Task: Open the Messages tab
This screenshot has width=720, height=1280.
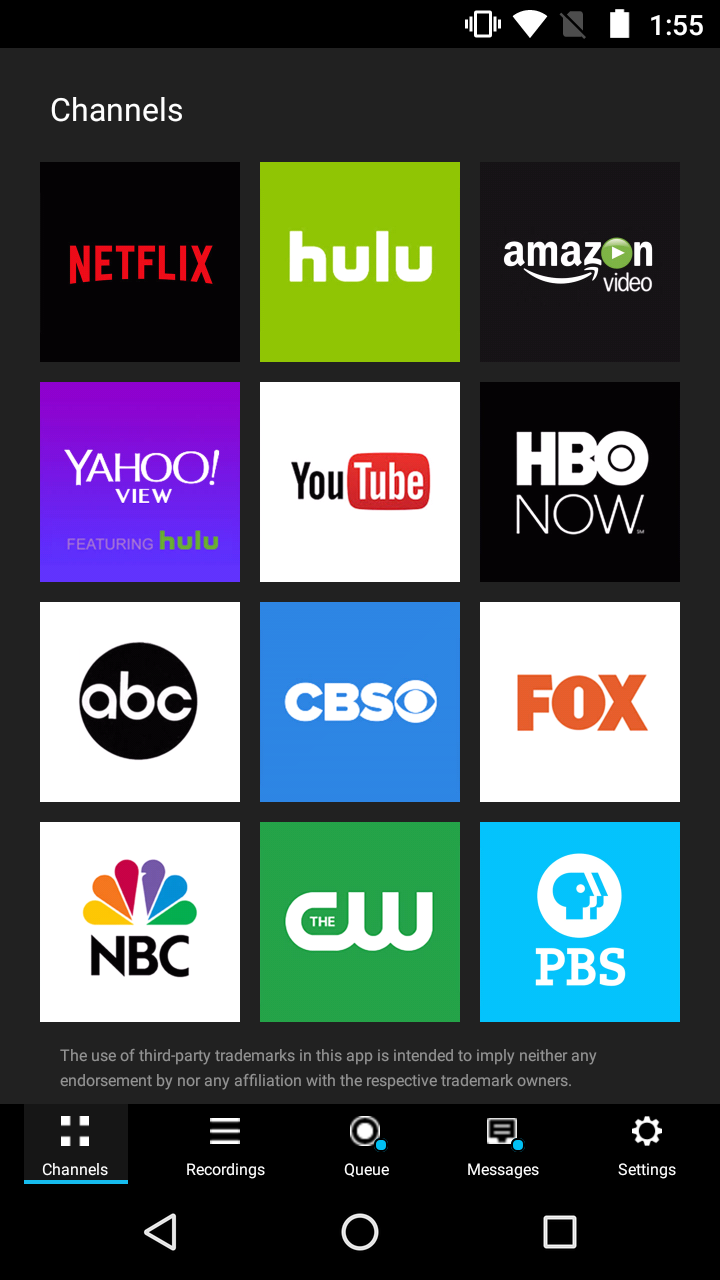Action: click(x=503, y=1145)
